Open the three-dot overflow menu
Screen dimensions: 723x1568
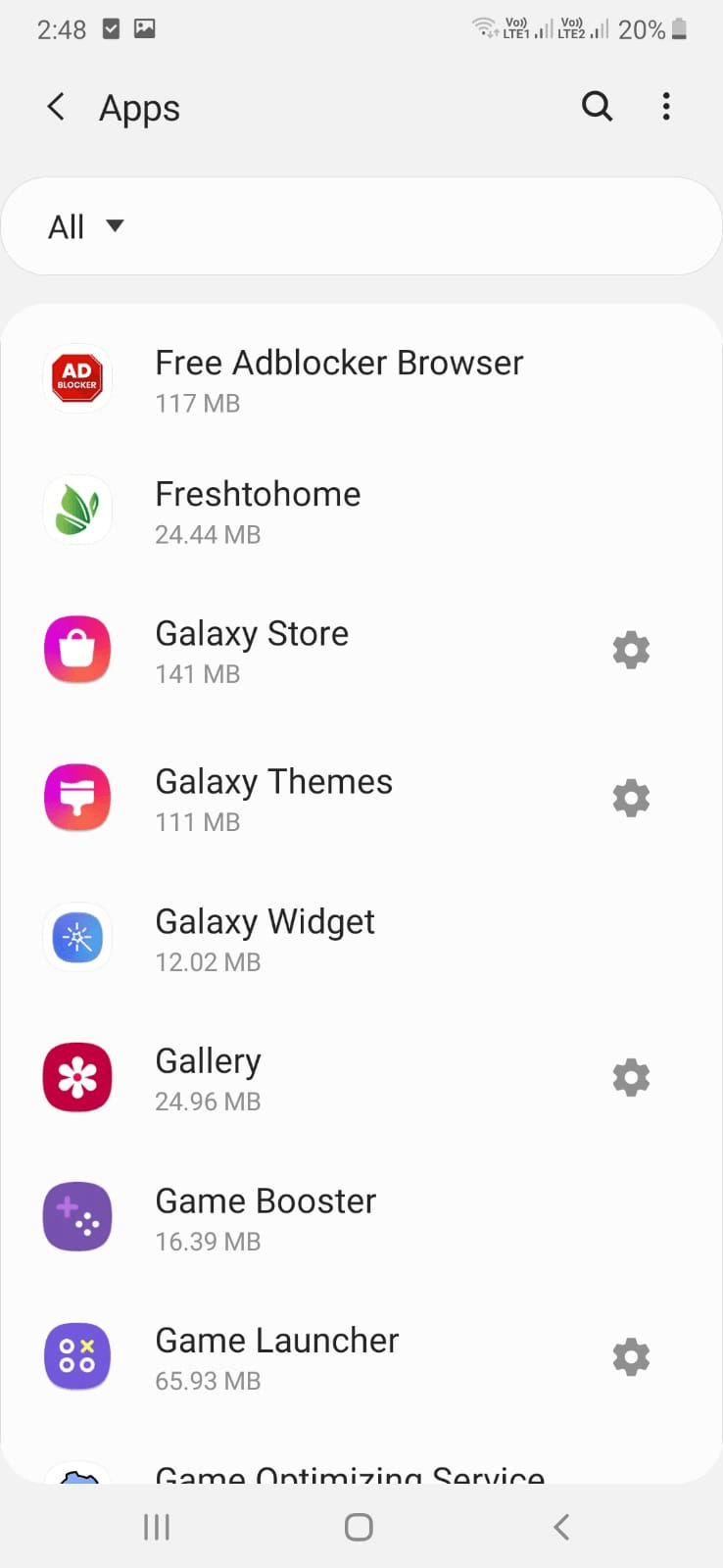[x=666, y=107]
